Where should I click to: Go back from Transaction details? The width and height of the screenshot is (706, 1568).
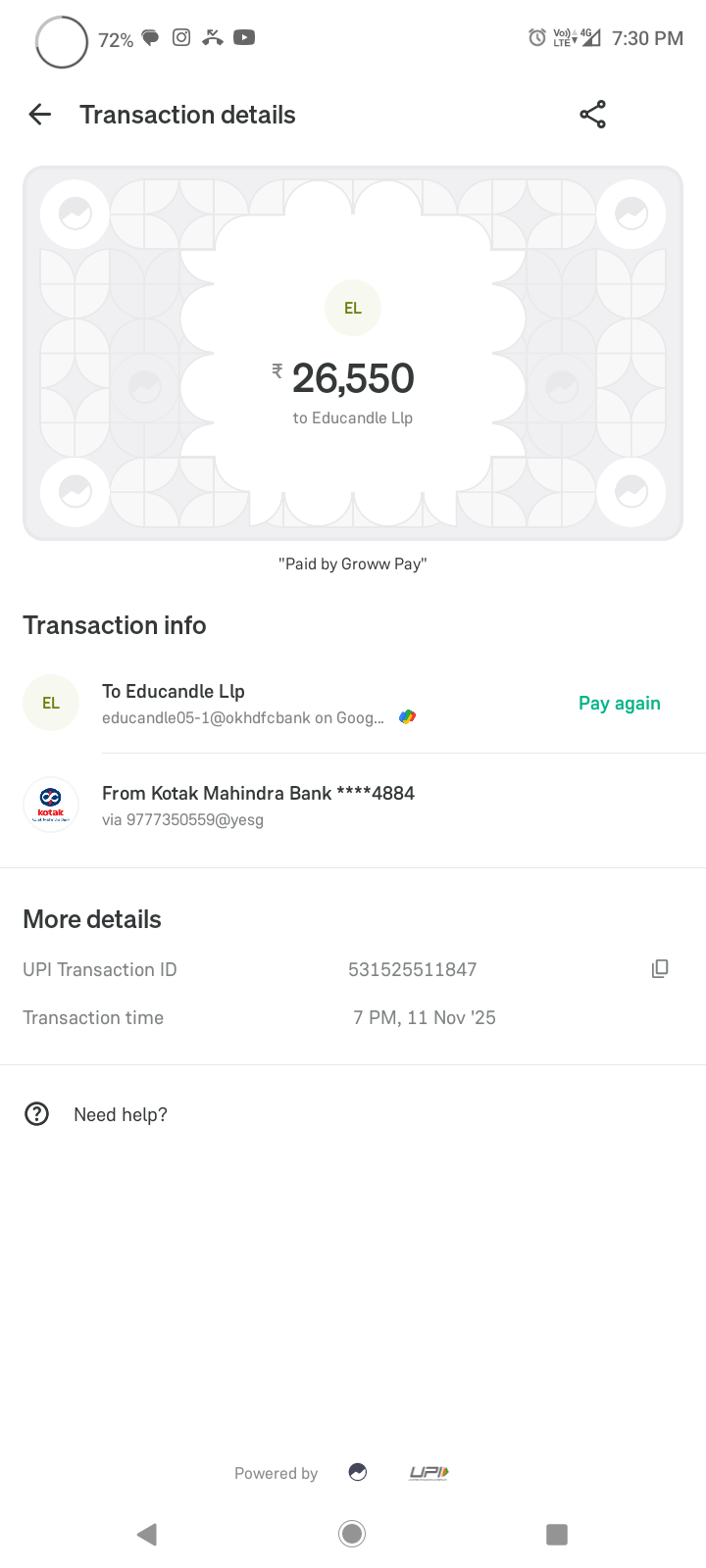pyautogui.click(x=40, y=115)
